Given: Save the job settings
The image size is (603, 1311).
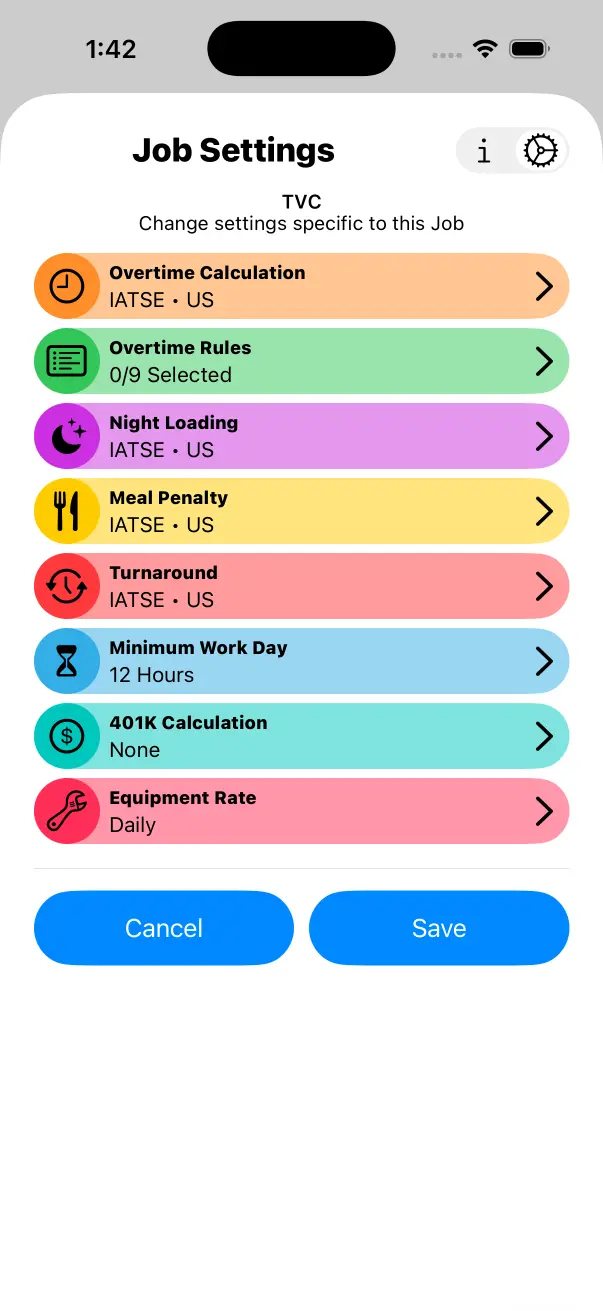Looking at the screenshot, I should point(439,928).
